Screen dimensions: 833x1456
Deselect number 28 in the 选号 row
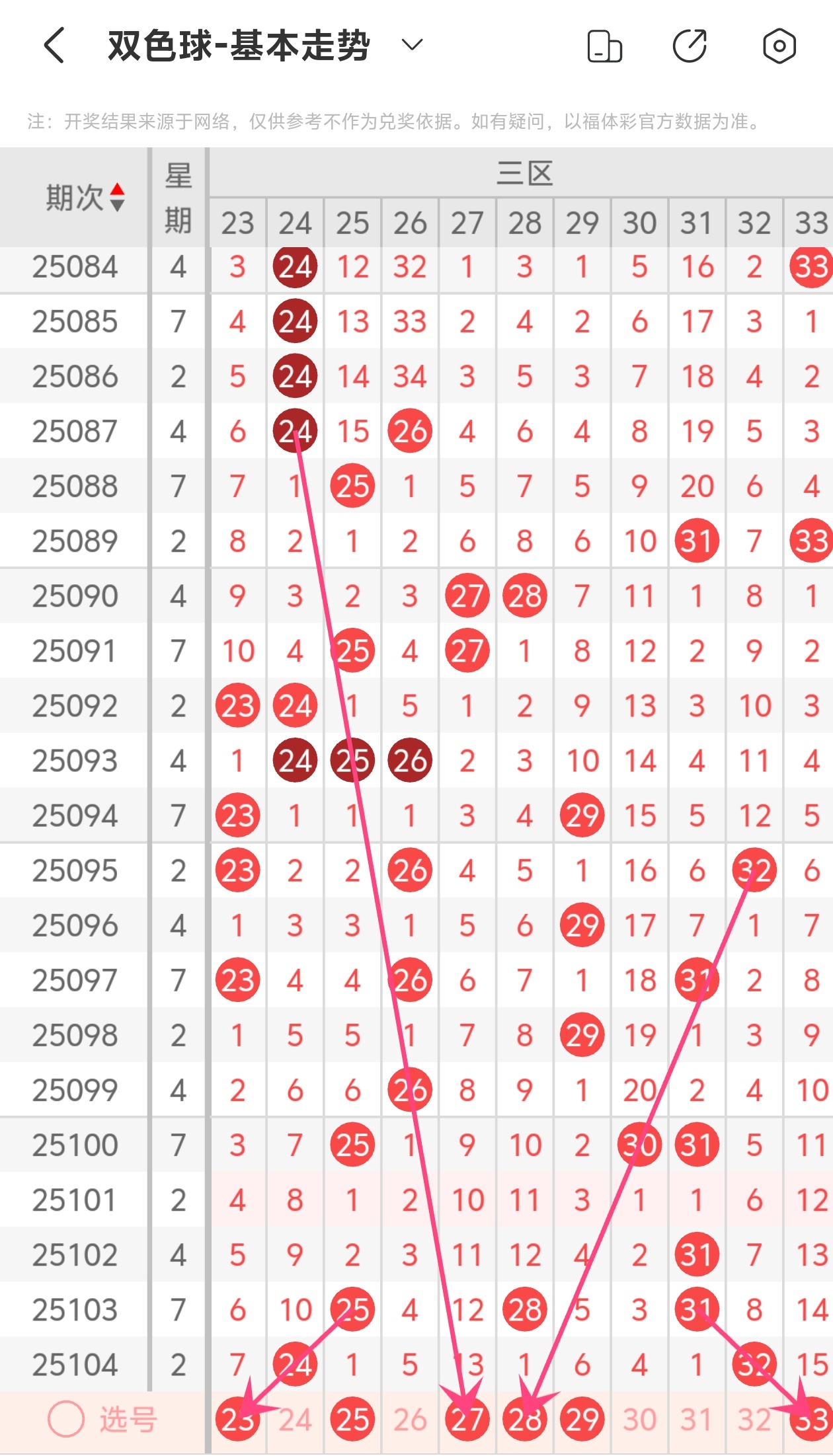point(525,1420)
